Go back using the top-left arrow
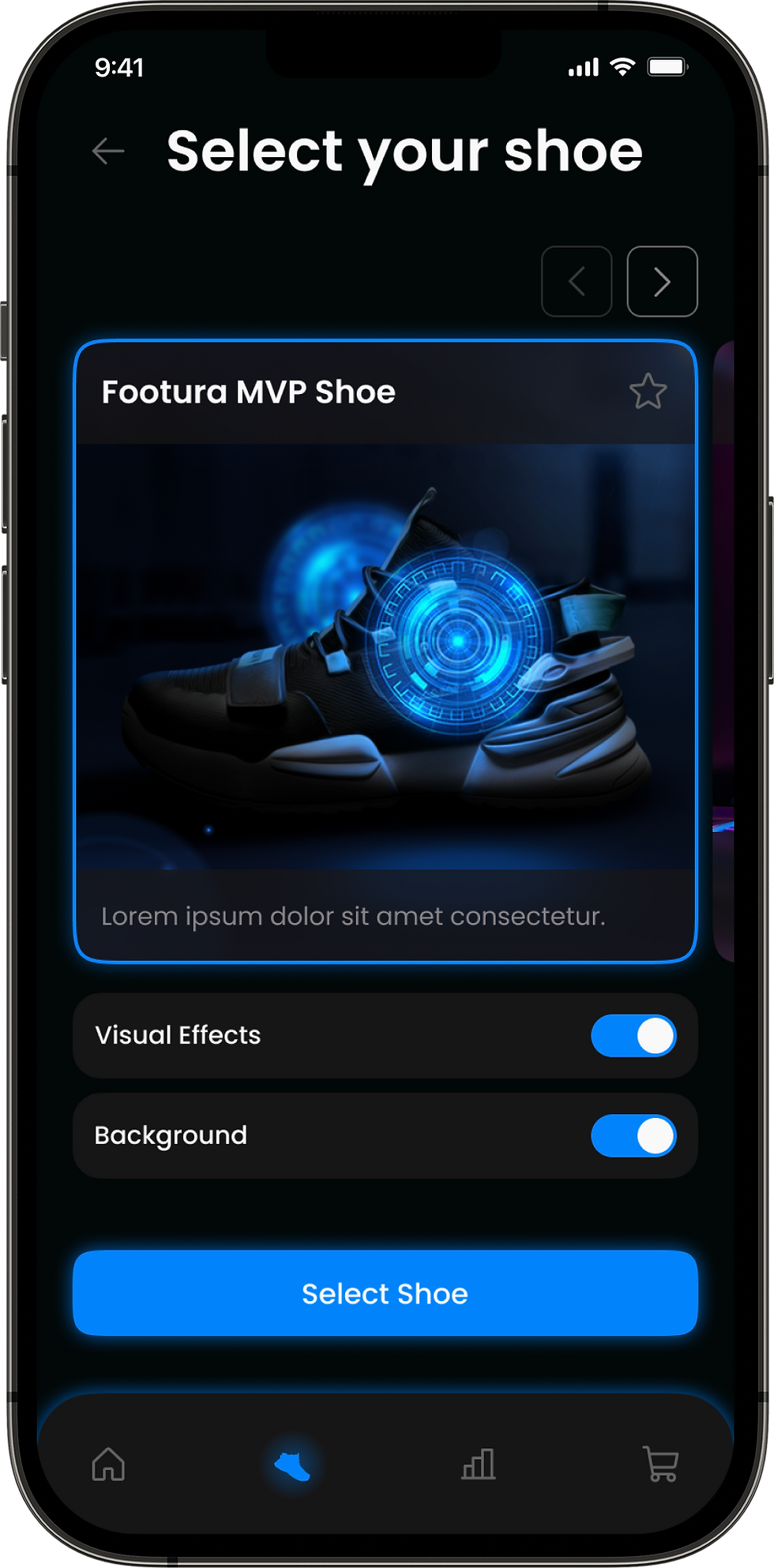774x1568 pixels. pyautogui.click(x=108, y=151)
